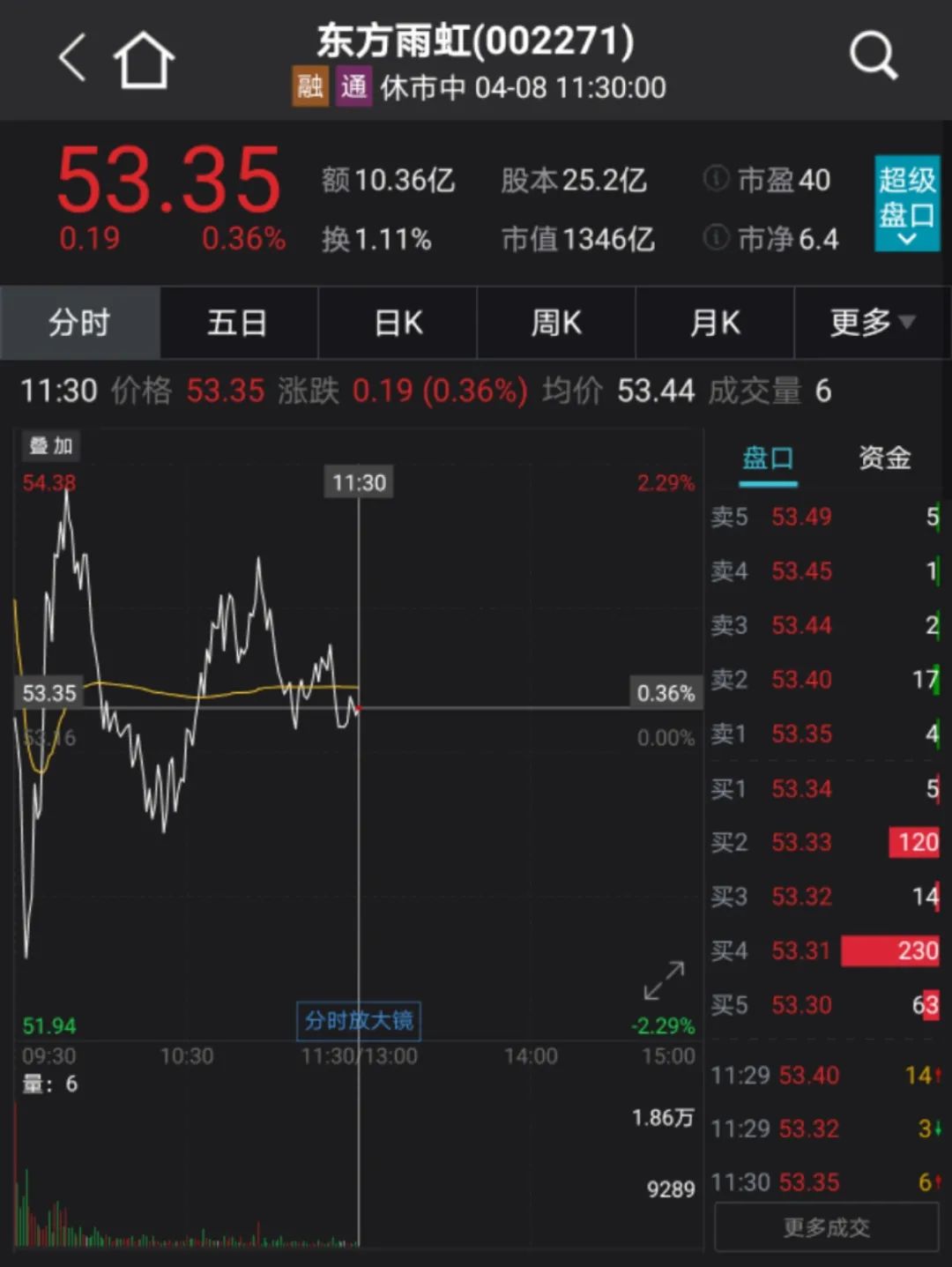Switch to the 资金 tab
The width and height of the screenshot is (952, 1267).
pos(884,458)
